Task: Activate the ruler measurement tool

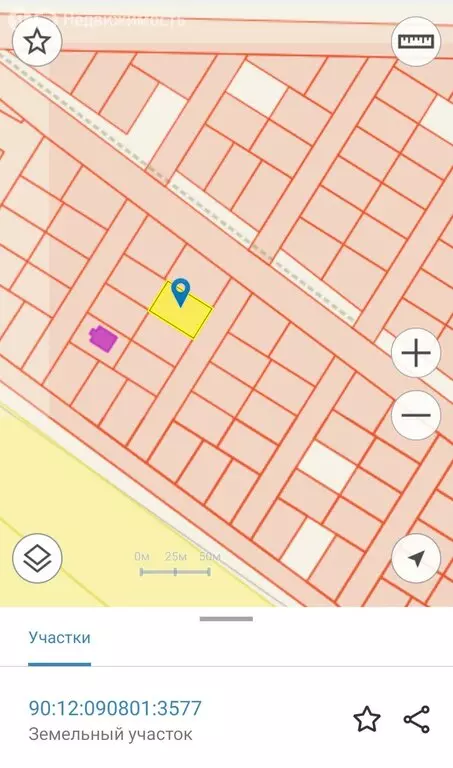Action: 416,42
